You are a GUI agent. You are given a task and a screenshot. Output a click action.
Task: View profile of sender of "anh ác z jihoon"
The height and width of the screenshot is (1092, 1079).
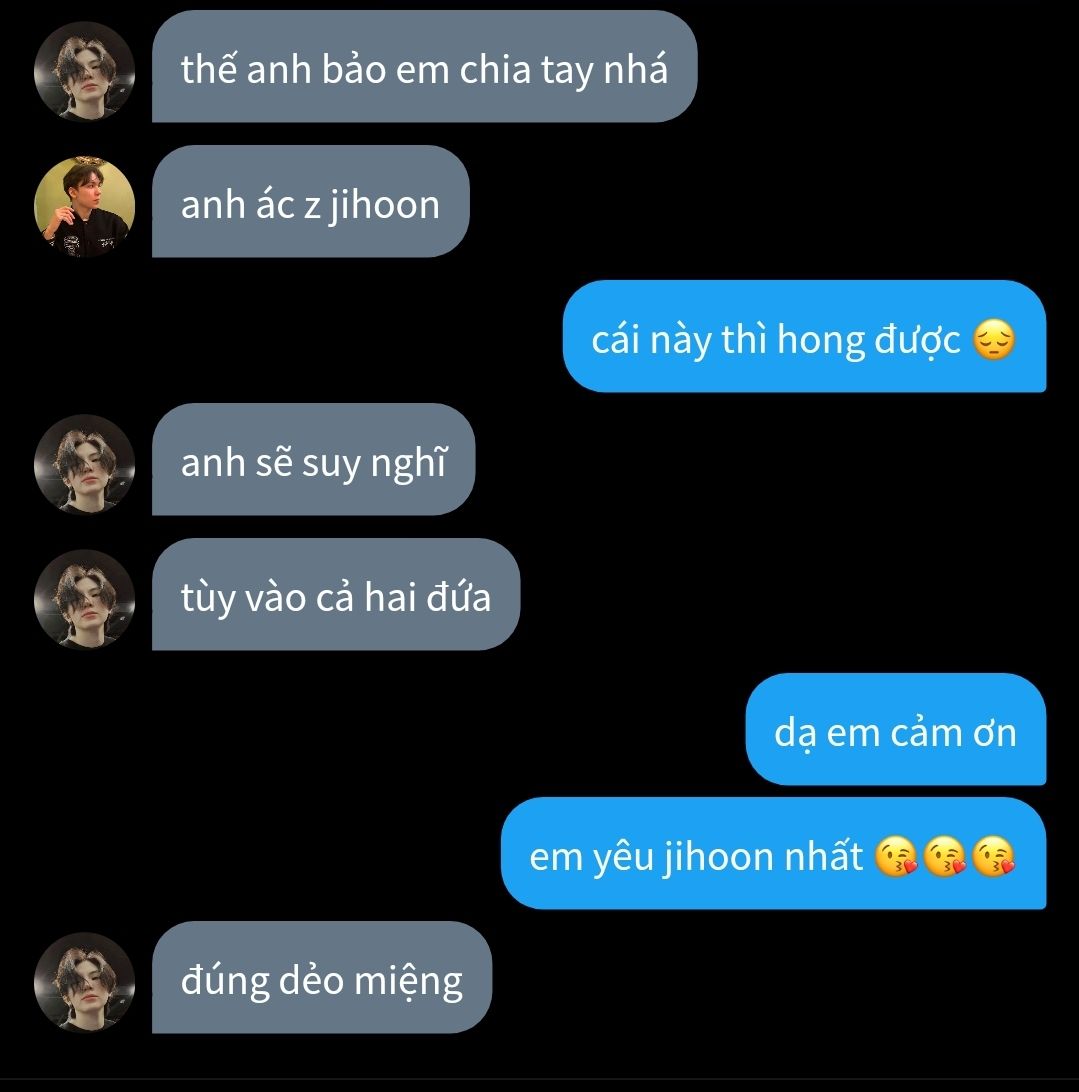pos(84,206)
